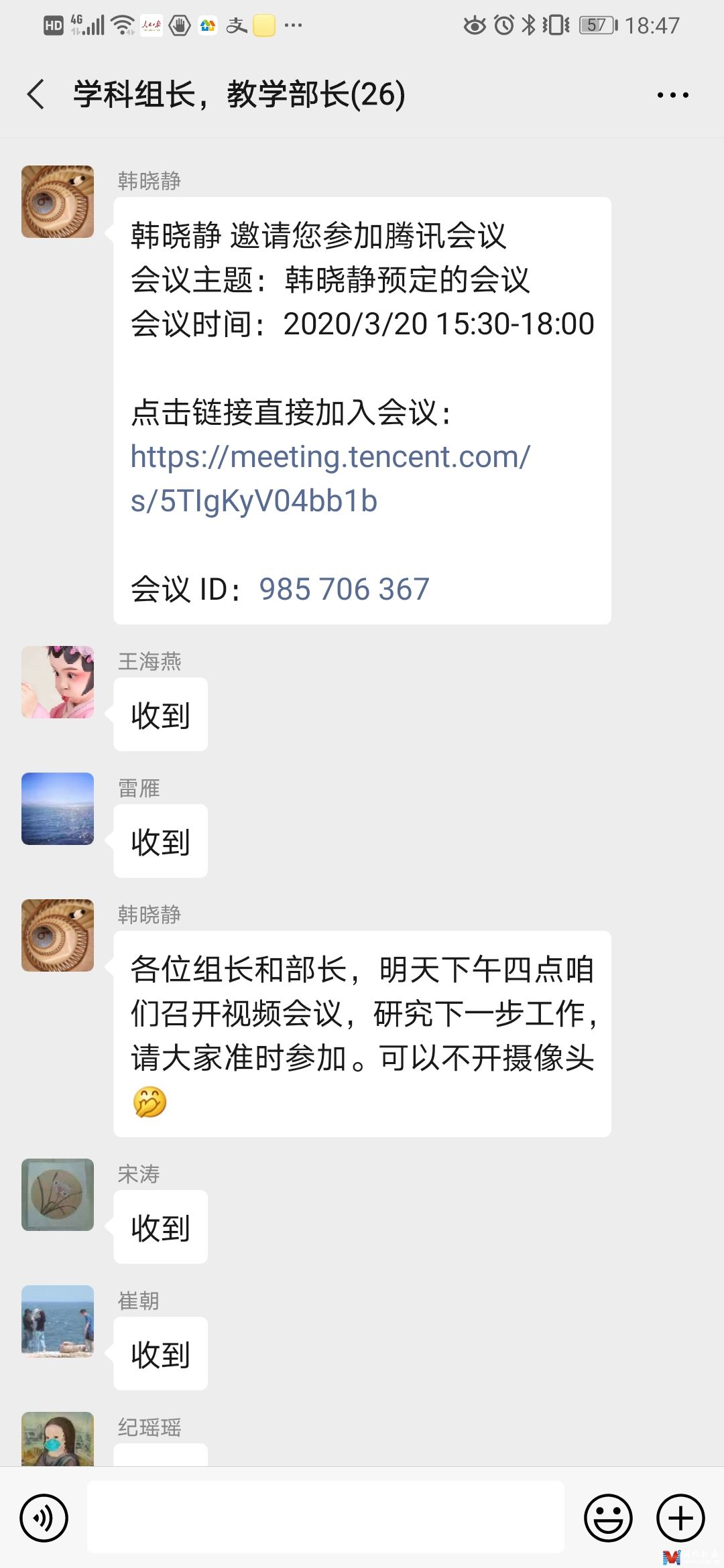The image size is (724, 1568).
Task: Go back from the group chat
Action: pyautogui.click(x=36, y=94)
